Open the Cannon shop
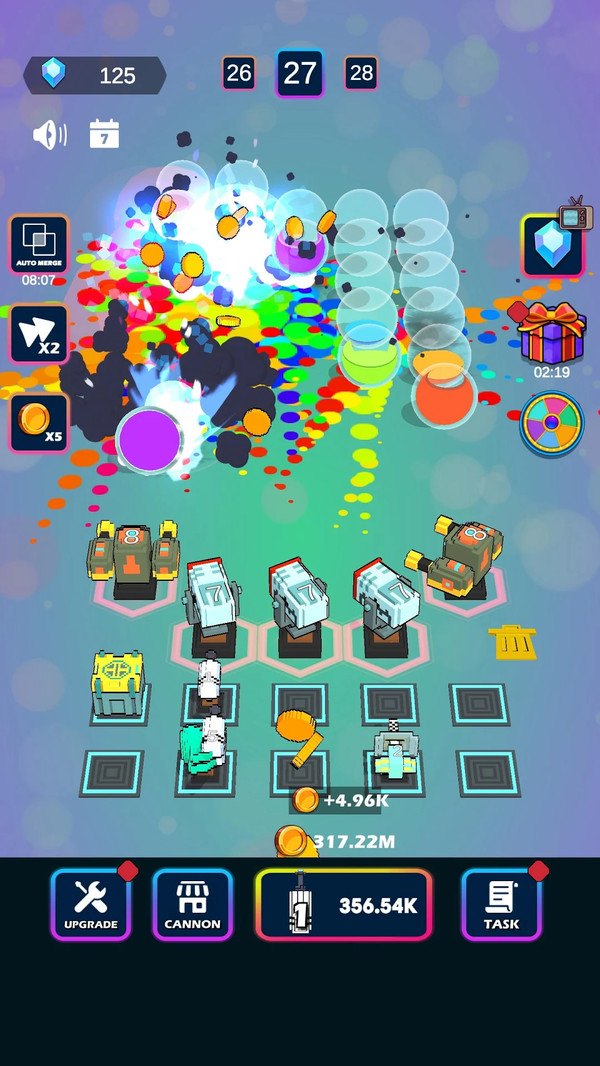The image size is (600, 1066). (192, 903)
